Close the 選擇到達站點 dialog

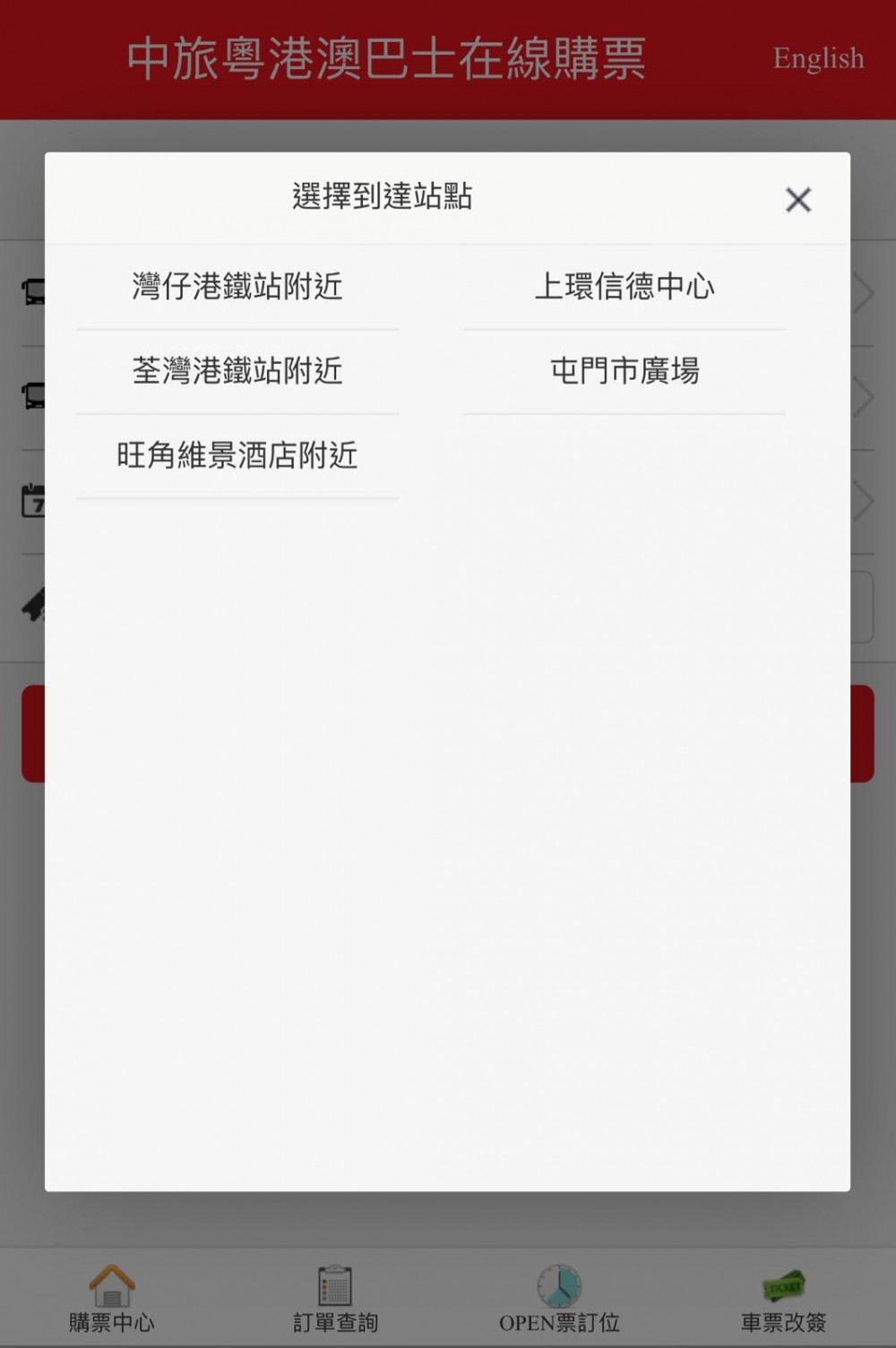(x=797, y=199)
